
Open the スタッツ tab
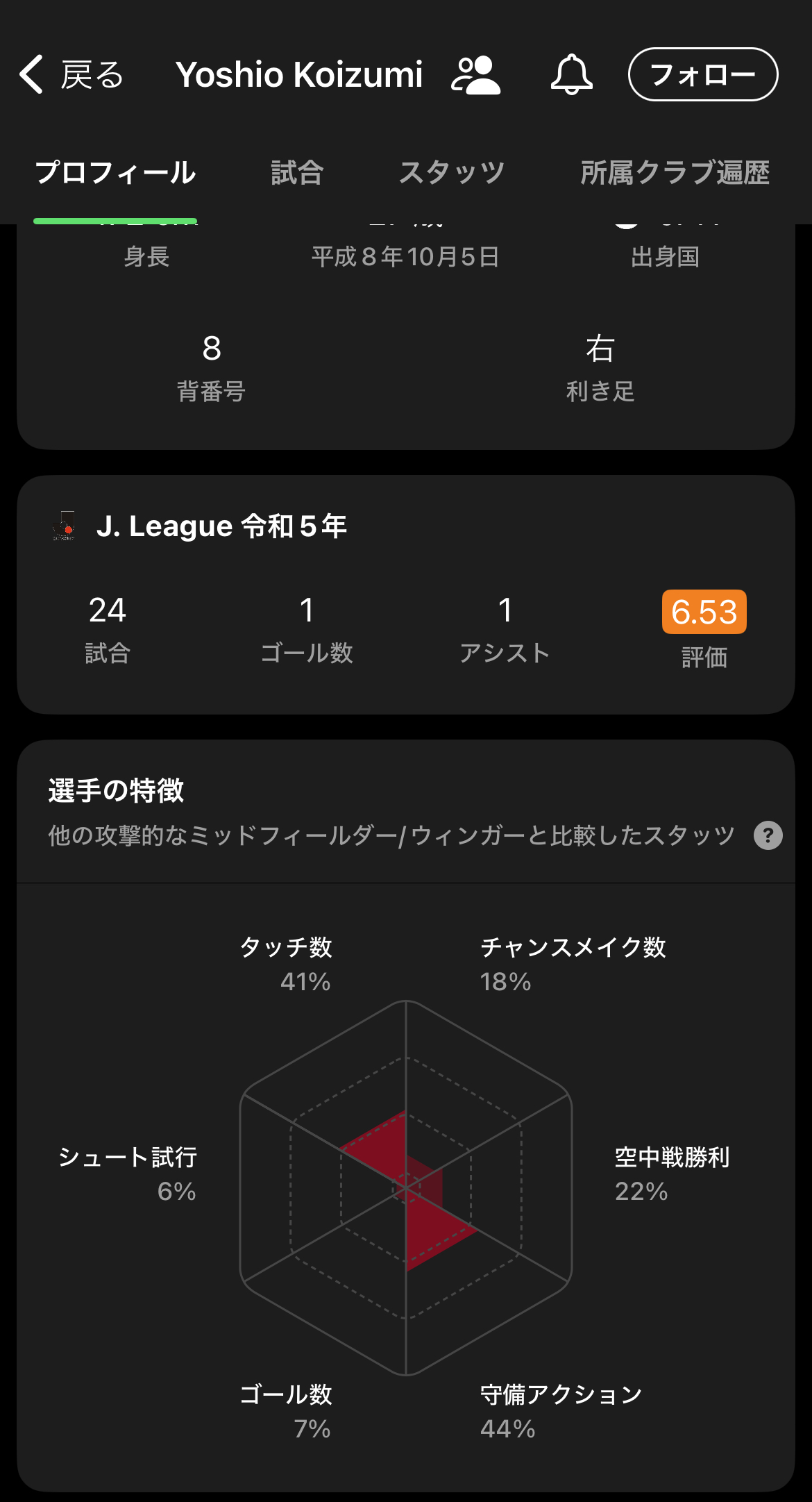coord(452,173)
